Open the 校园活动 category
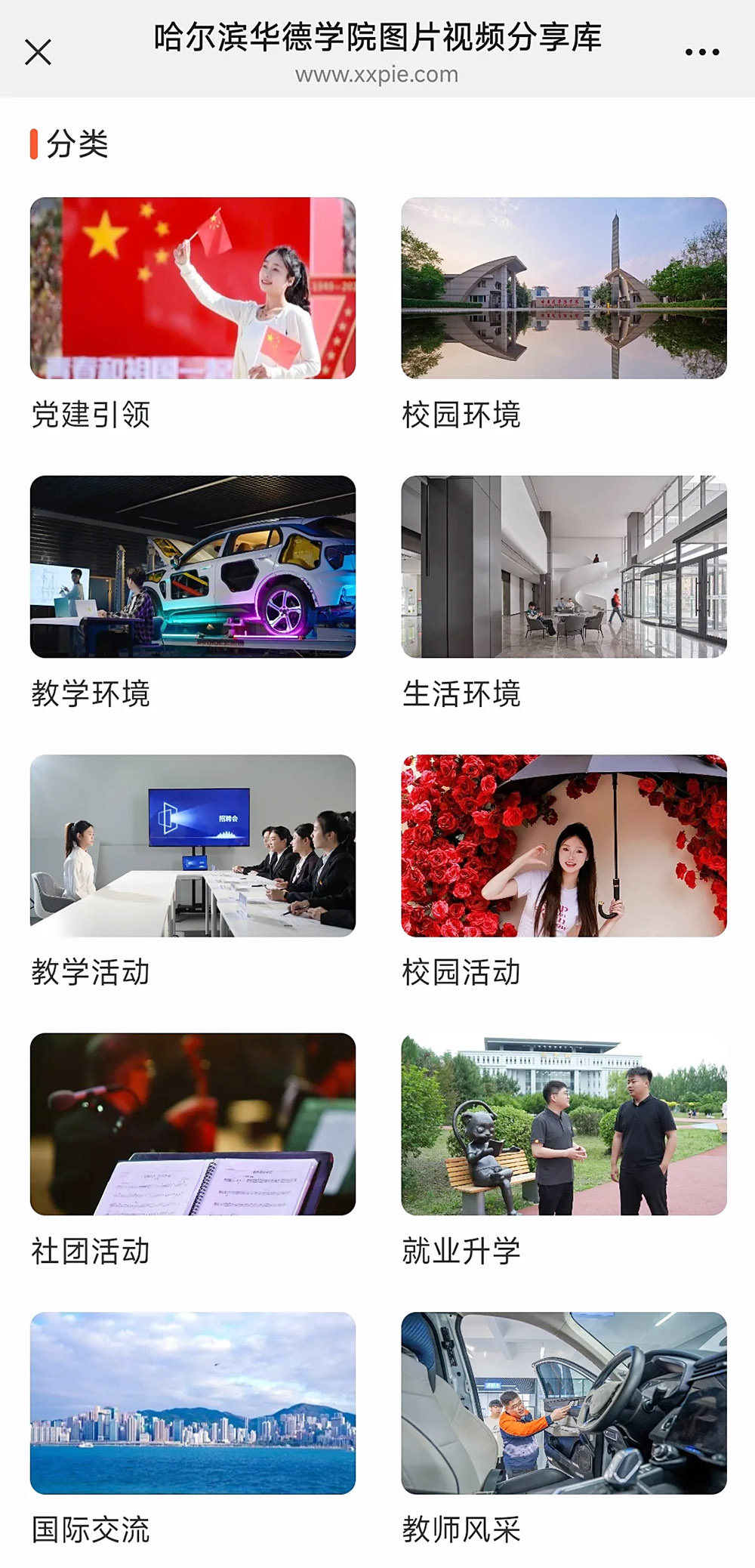The width and height of the screenshot is (755, 1568). coord(563,845)
